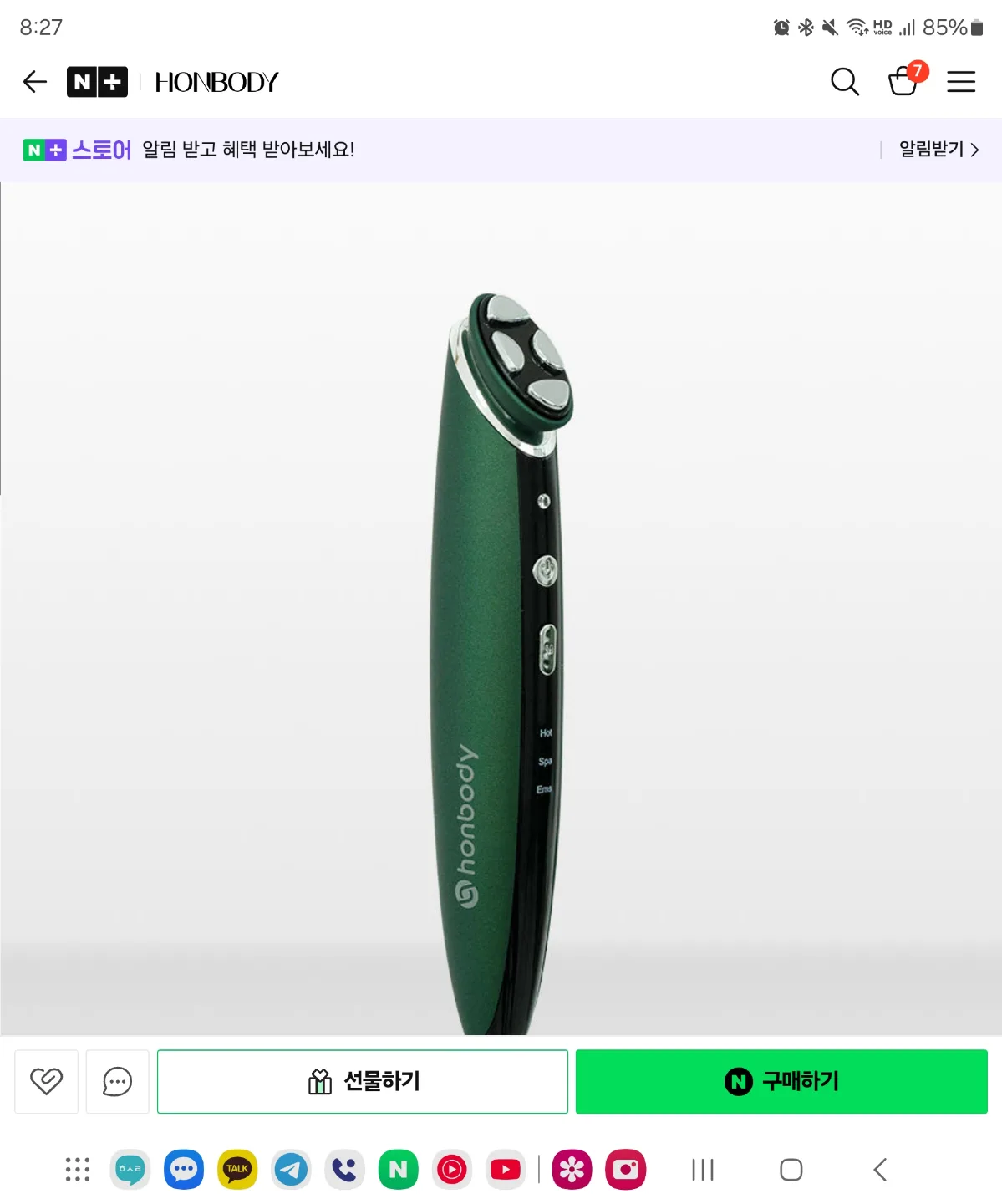1002x1204 pixels.
Task: Tap 선물하기 to send as gift
Action: tap(361, 1081)
